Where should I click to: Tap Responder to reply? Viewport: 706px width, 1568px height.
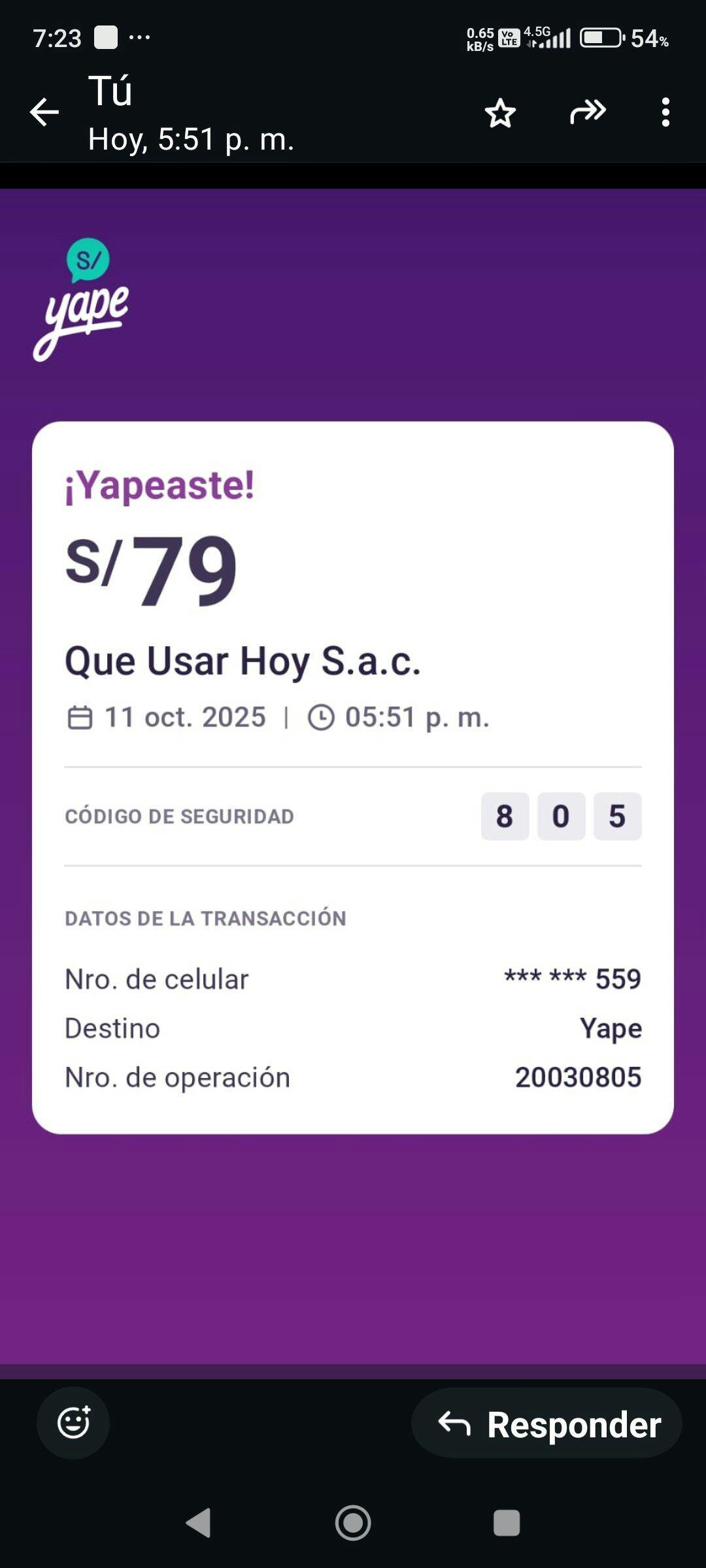click(x=547, y=1424)
